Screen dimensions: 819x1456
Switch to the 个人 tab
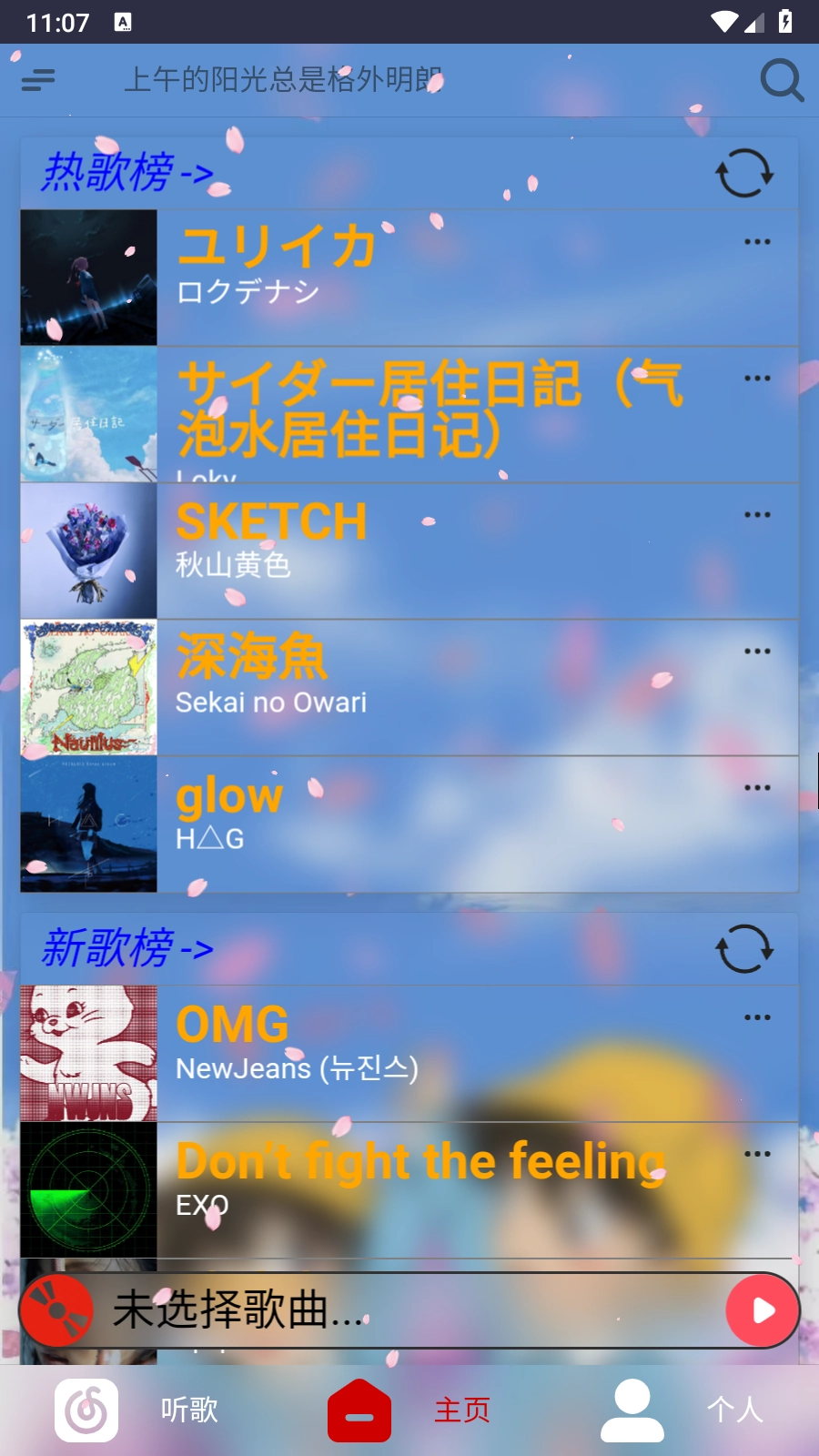pyautogui.click(x=739, y=1410)
